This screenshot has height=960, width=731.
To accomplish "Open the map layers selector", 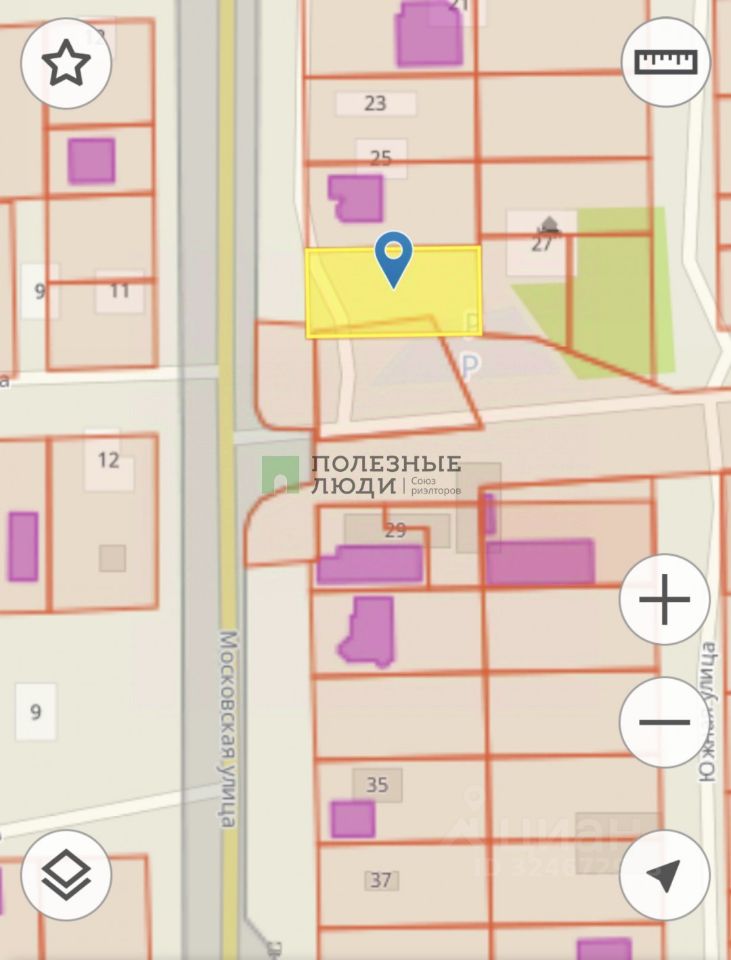I will [x=66, y=875].
